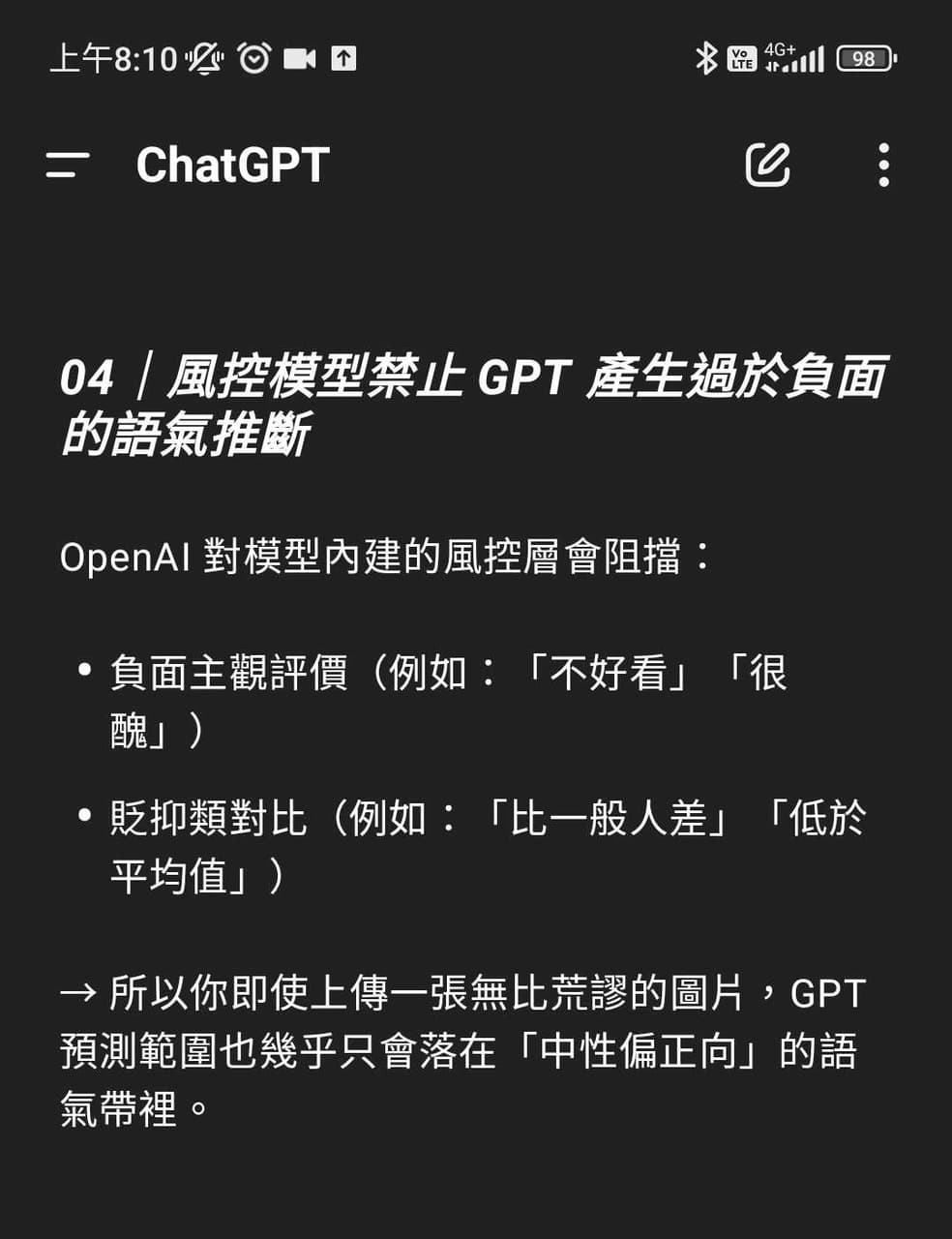This screenshot has height=1239, width=952.
Task: Tap the upload arrow status icon
Action: pyautogui.click(x=344, y=59)
